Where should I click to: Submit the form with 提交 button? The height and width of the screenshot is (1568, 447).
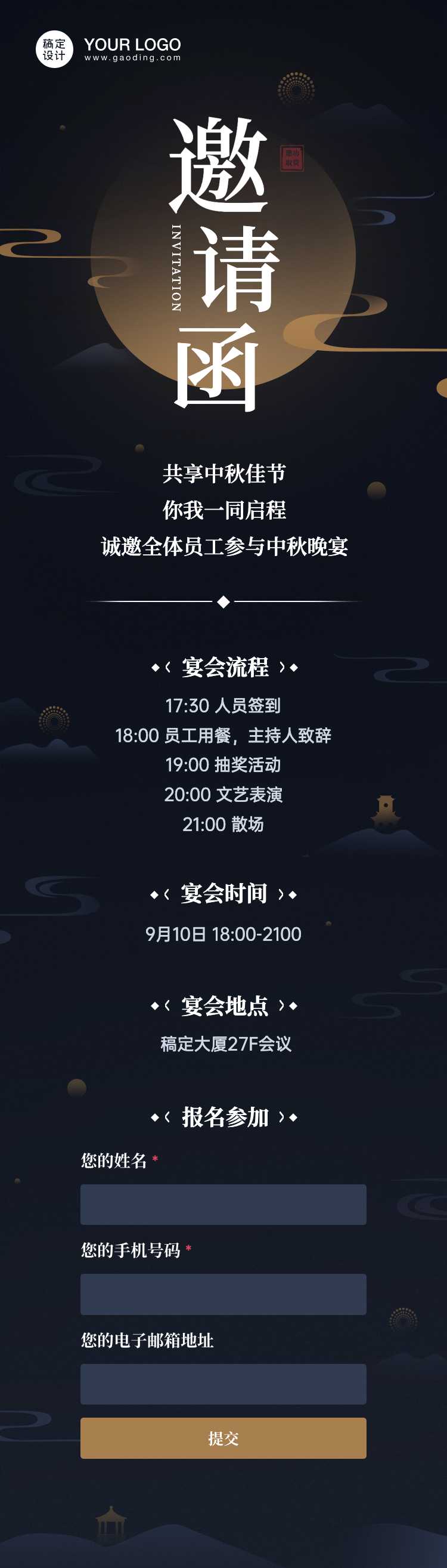[x=223, y=1438]
